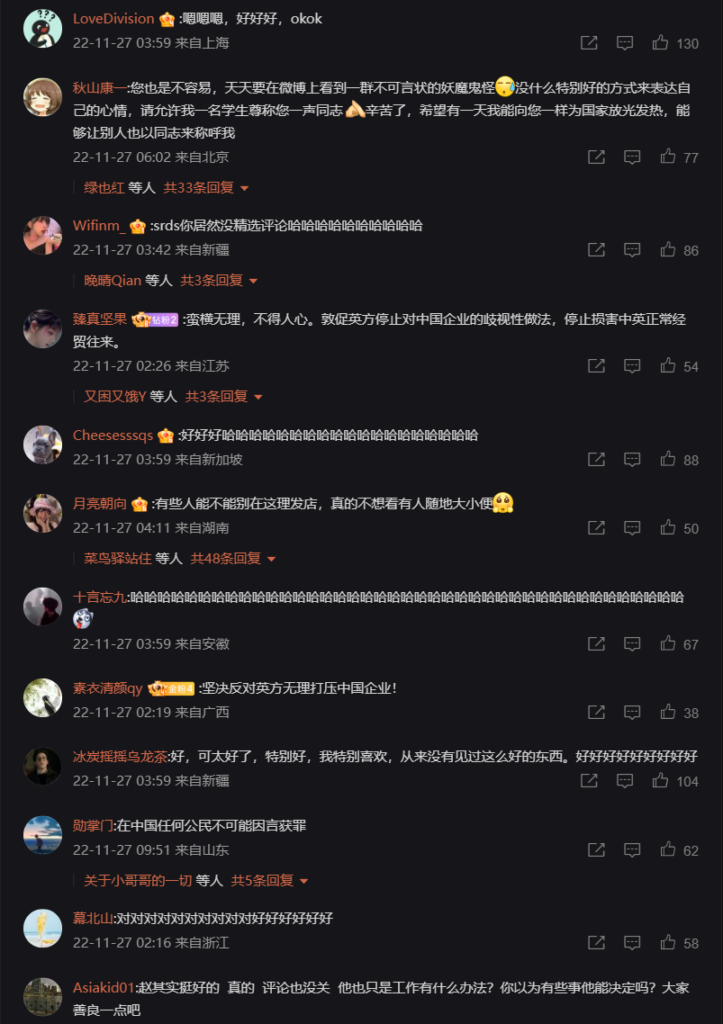Reply to 十言忘九's comment
This screenshot has width=723, height=1024.
[x=632, y=644]
